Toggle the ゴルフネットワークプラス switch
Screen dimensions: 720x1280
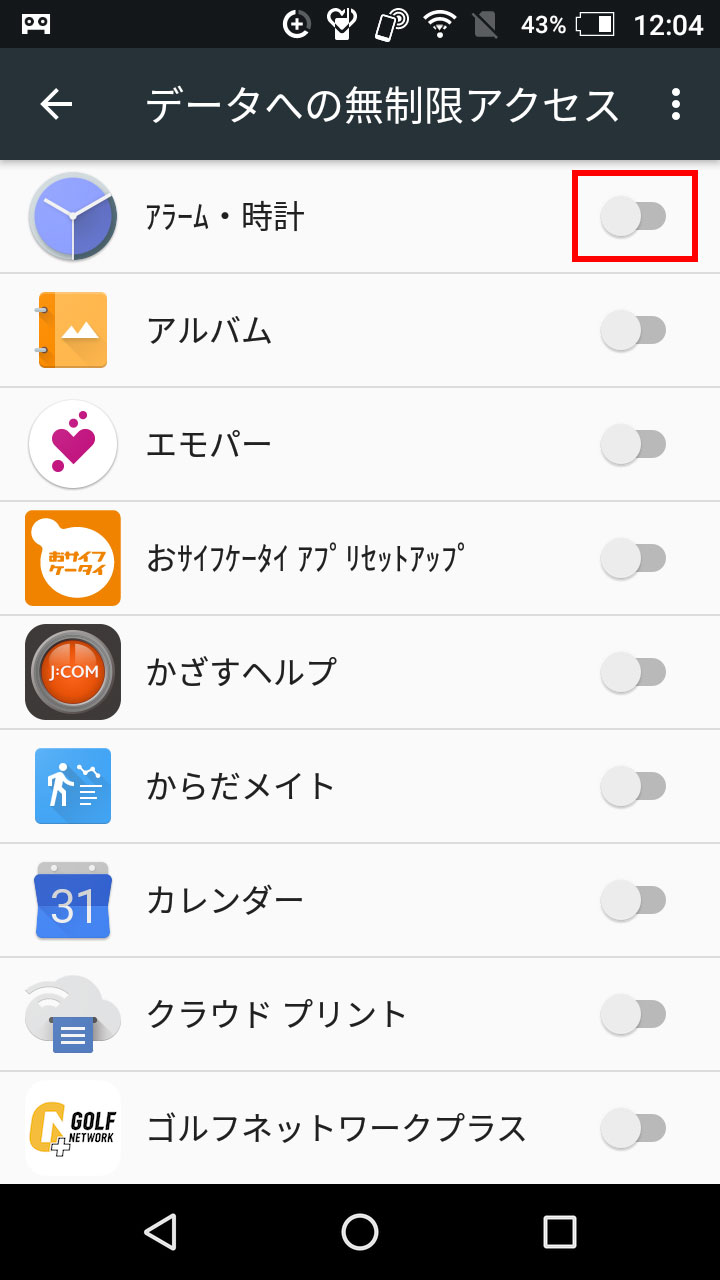[634, 1128]
